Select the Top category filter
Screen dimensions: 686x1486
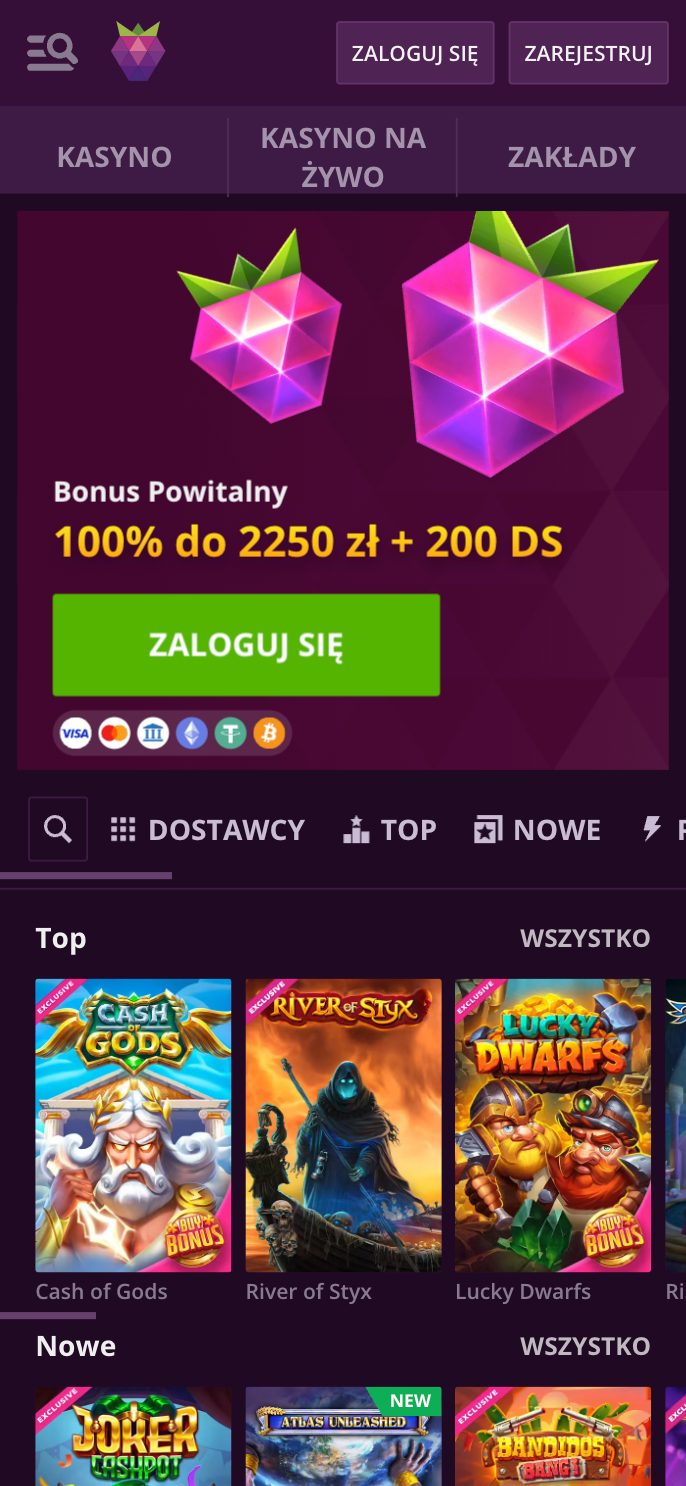(x=390, y=830)
